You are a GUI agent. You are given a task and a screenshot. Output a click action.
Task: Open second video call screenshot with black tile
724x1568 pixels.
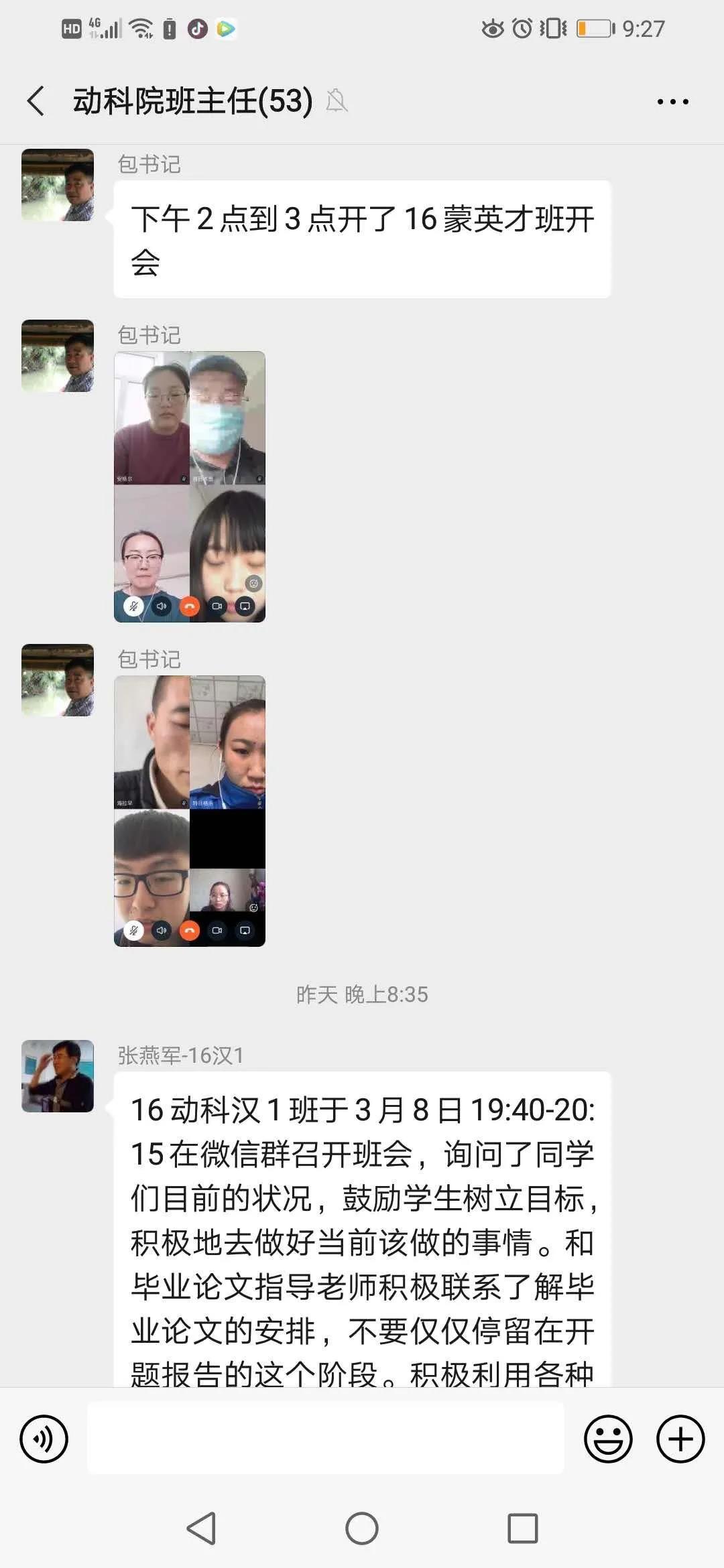[190, 811]
